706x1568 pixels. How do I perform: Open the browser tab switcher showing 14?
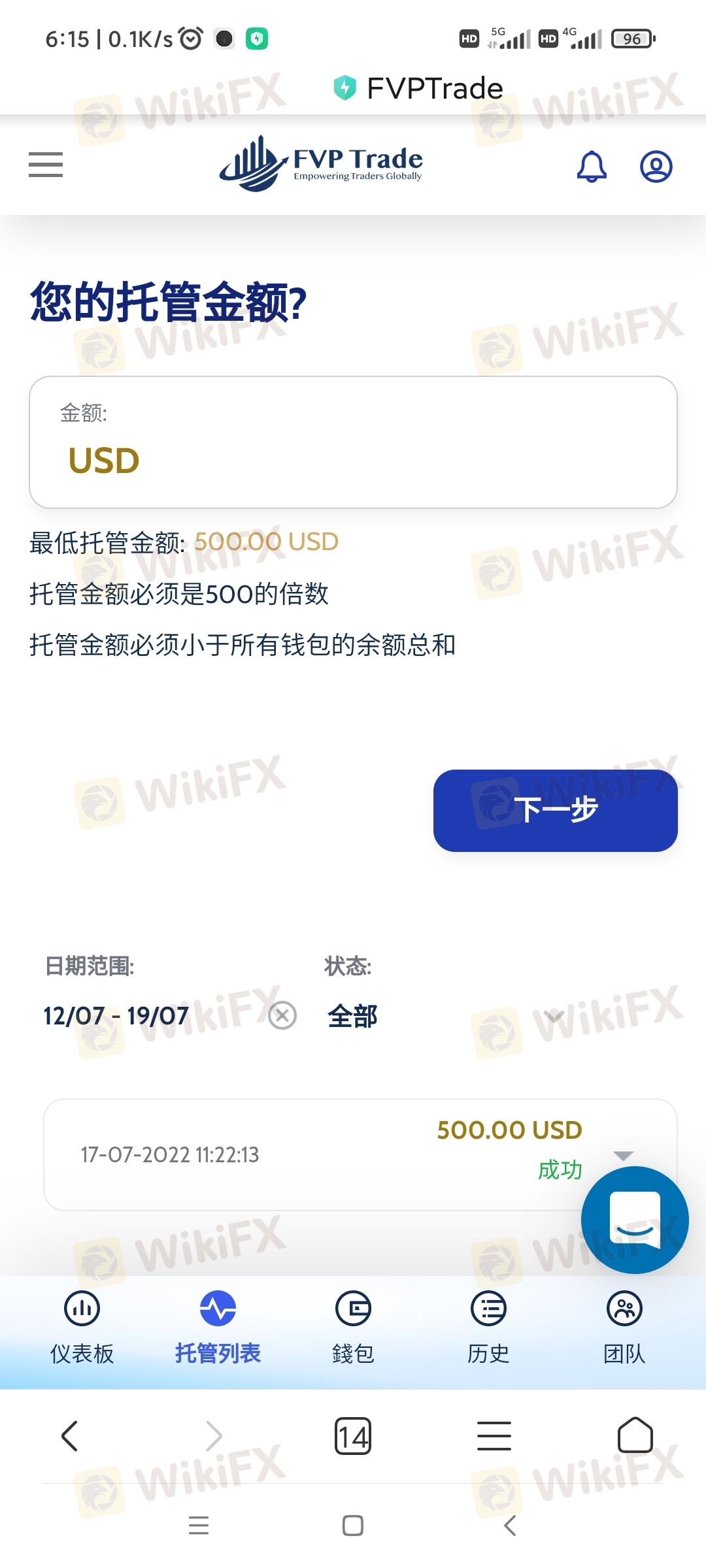pyautogui.click(x=353, y=1436)
